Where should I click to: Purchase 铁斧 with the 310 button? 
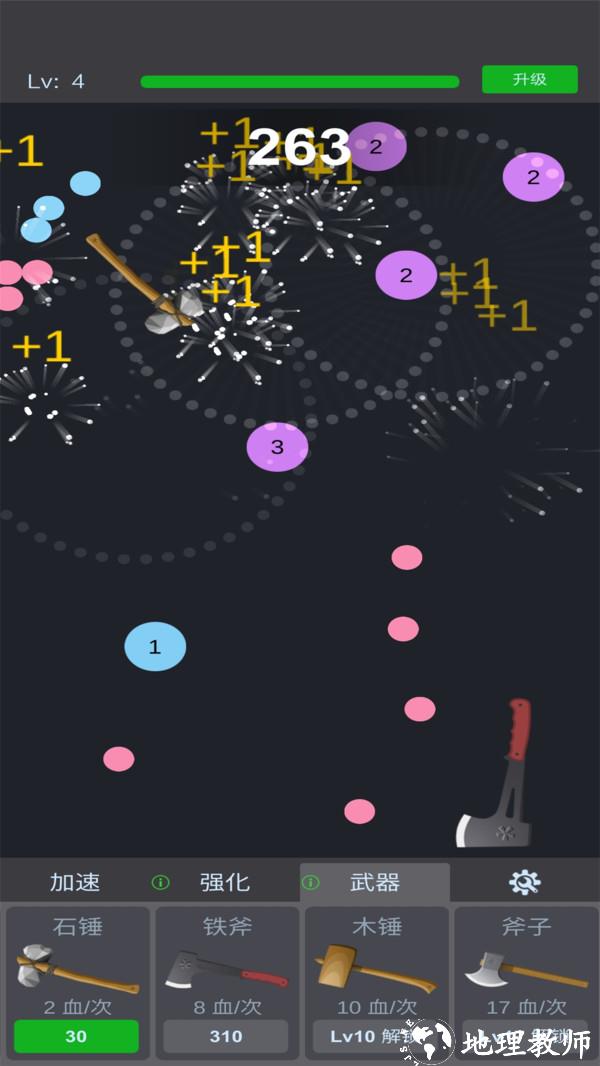225,1036
